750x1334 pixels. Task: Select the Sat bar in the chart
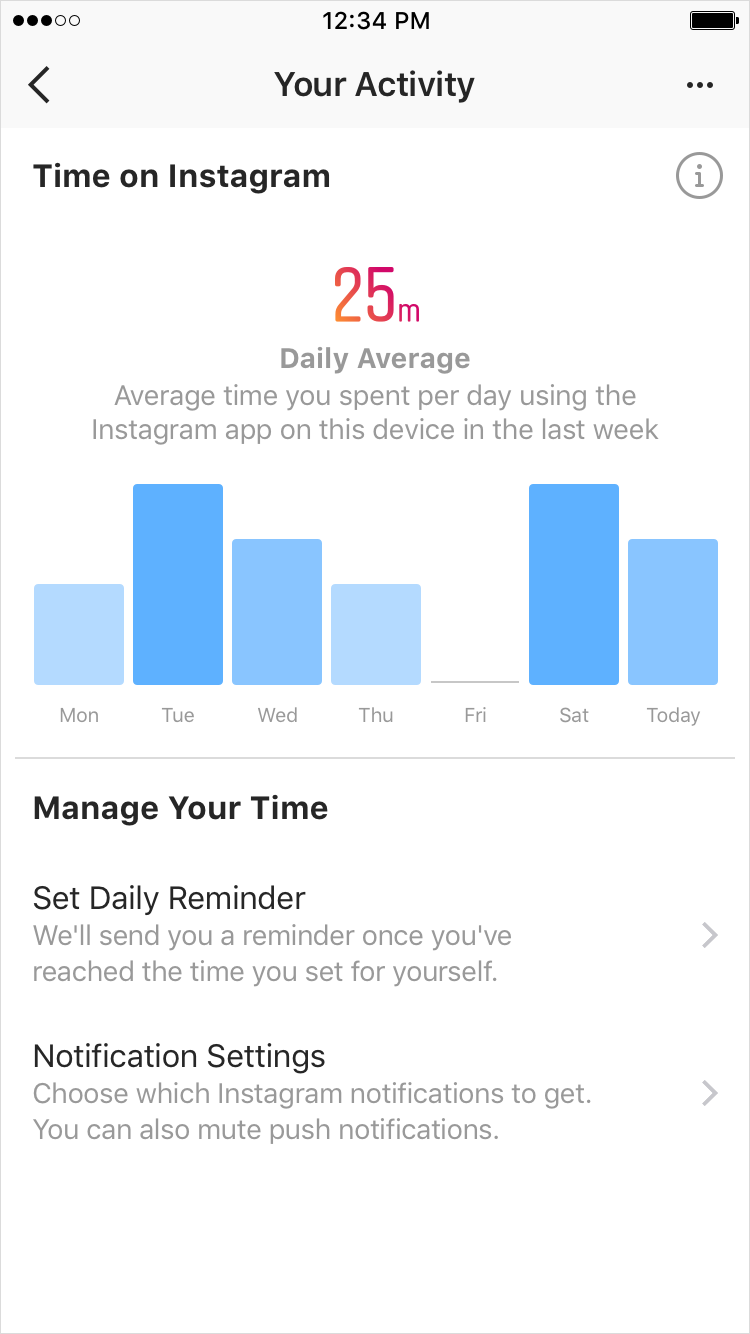click(574, 584)
